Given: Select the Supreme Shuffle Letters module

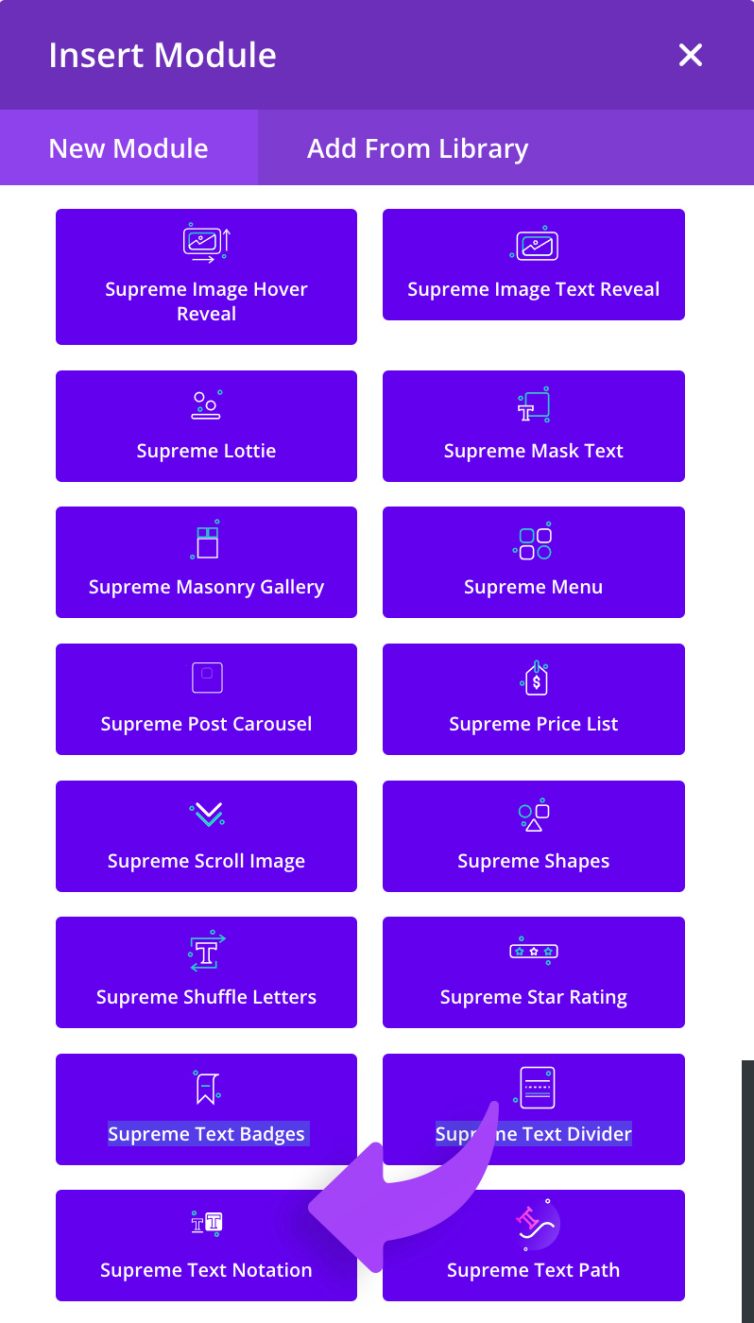Looking at the screenshot, I should point(206,973).
